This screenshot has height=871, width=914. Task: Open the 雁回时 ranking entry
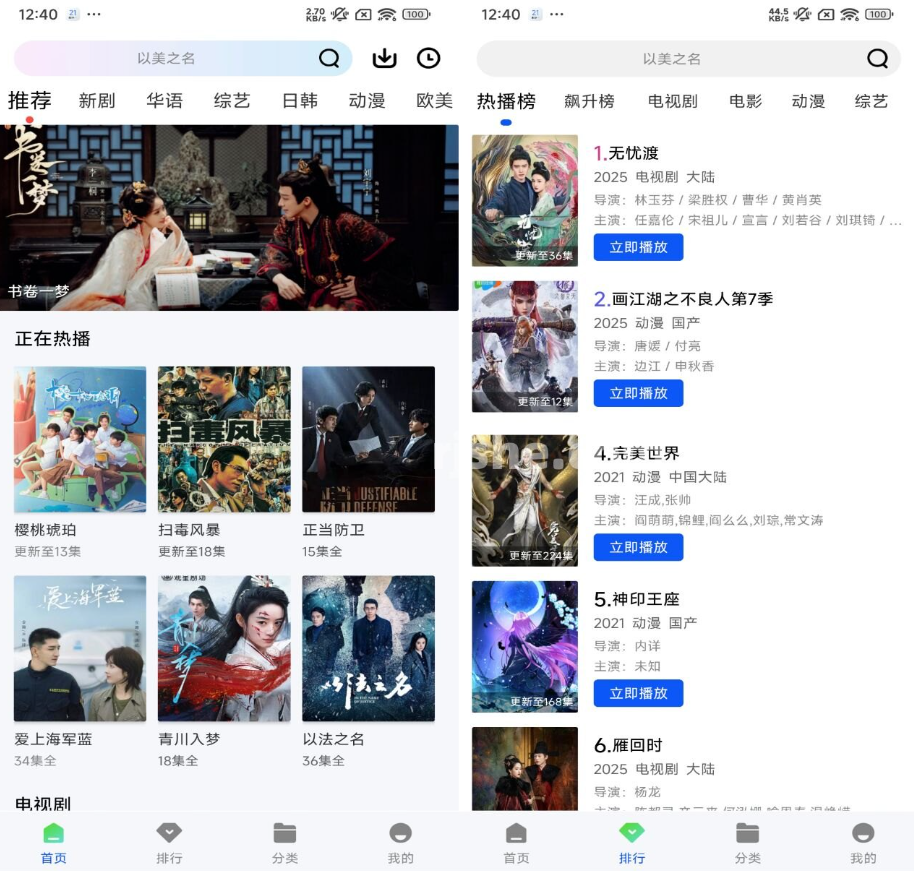tap(634, 746)
